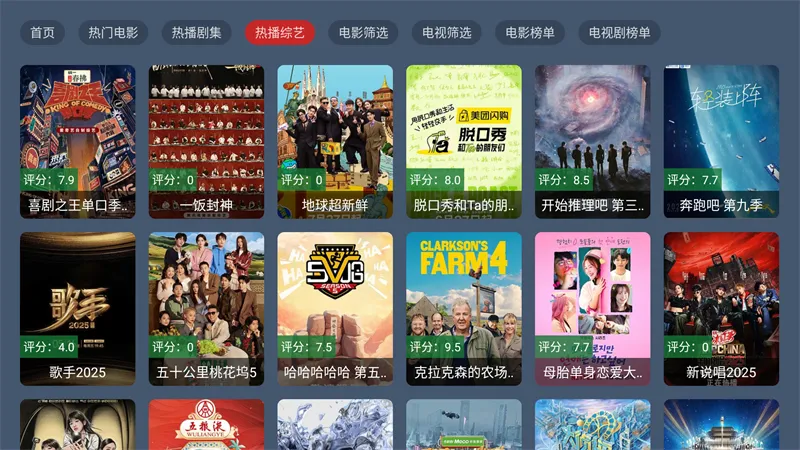Open the 一饭封神 show card
Image resolution: width=800 pixels, height=450 pixels.
(x=206, y=141)
